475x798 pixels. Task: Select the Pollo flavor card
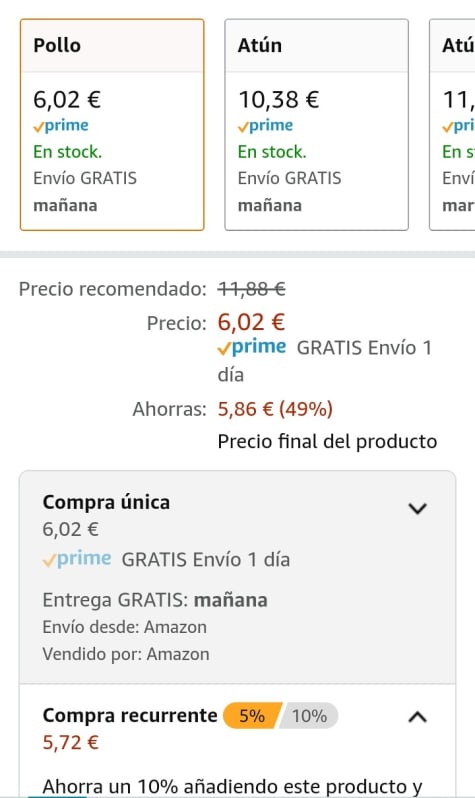pyautogui.click(x=112, y=125)
